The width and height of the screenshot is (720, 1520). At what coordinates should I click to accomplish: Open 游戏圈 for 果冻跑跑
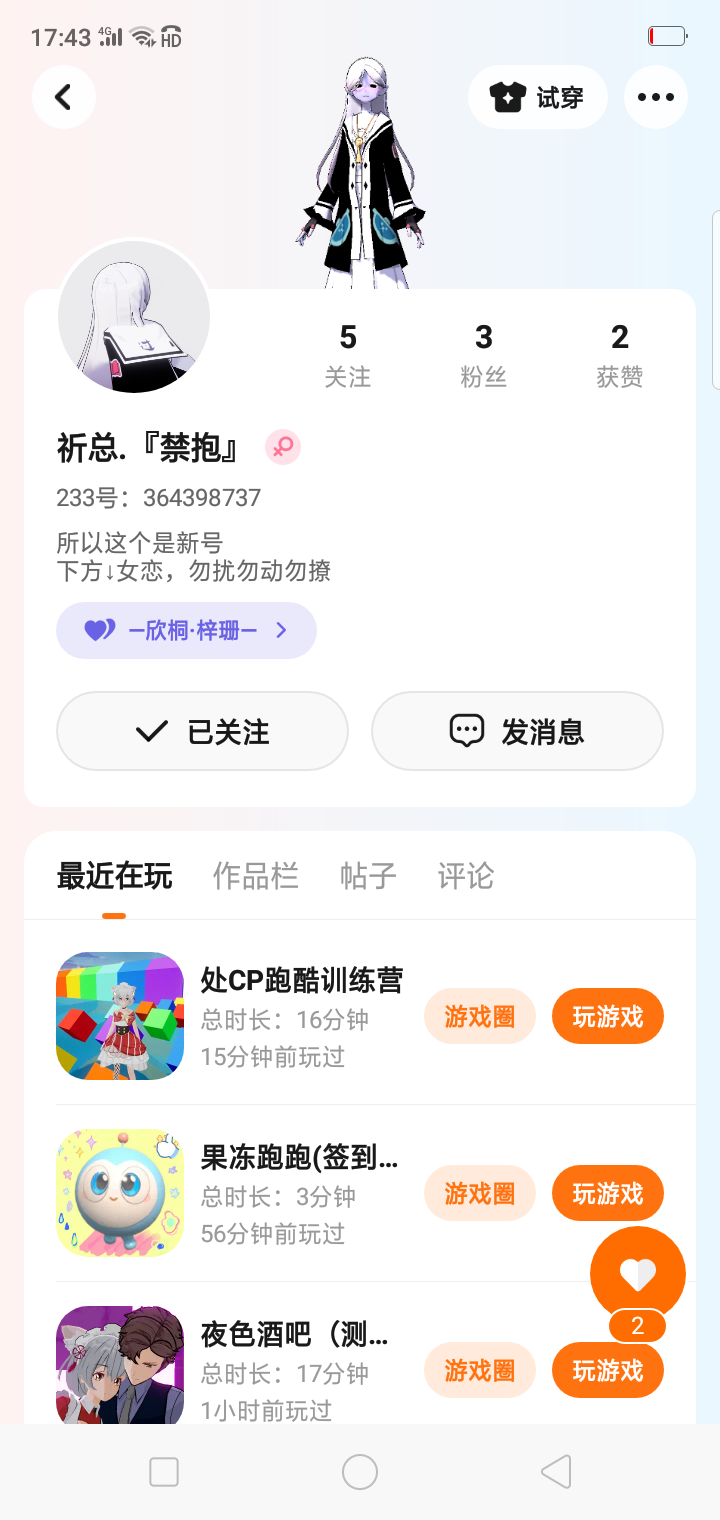click(480, 1193)
